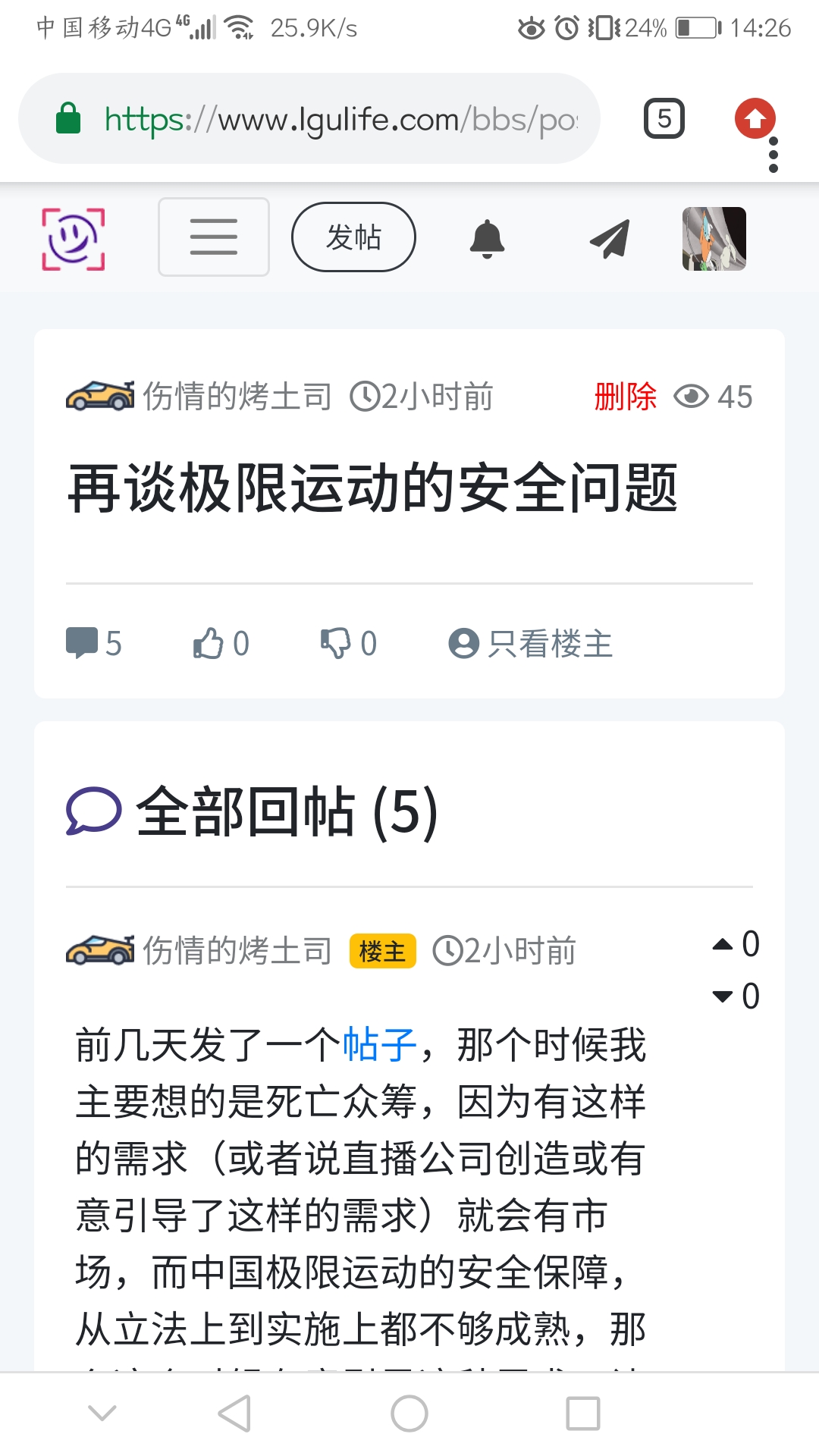
Task: Open author 伤情的烤土司 profile in post header
Action: coord(237,397)
